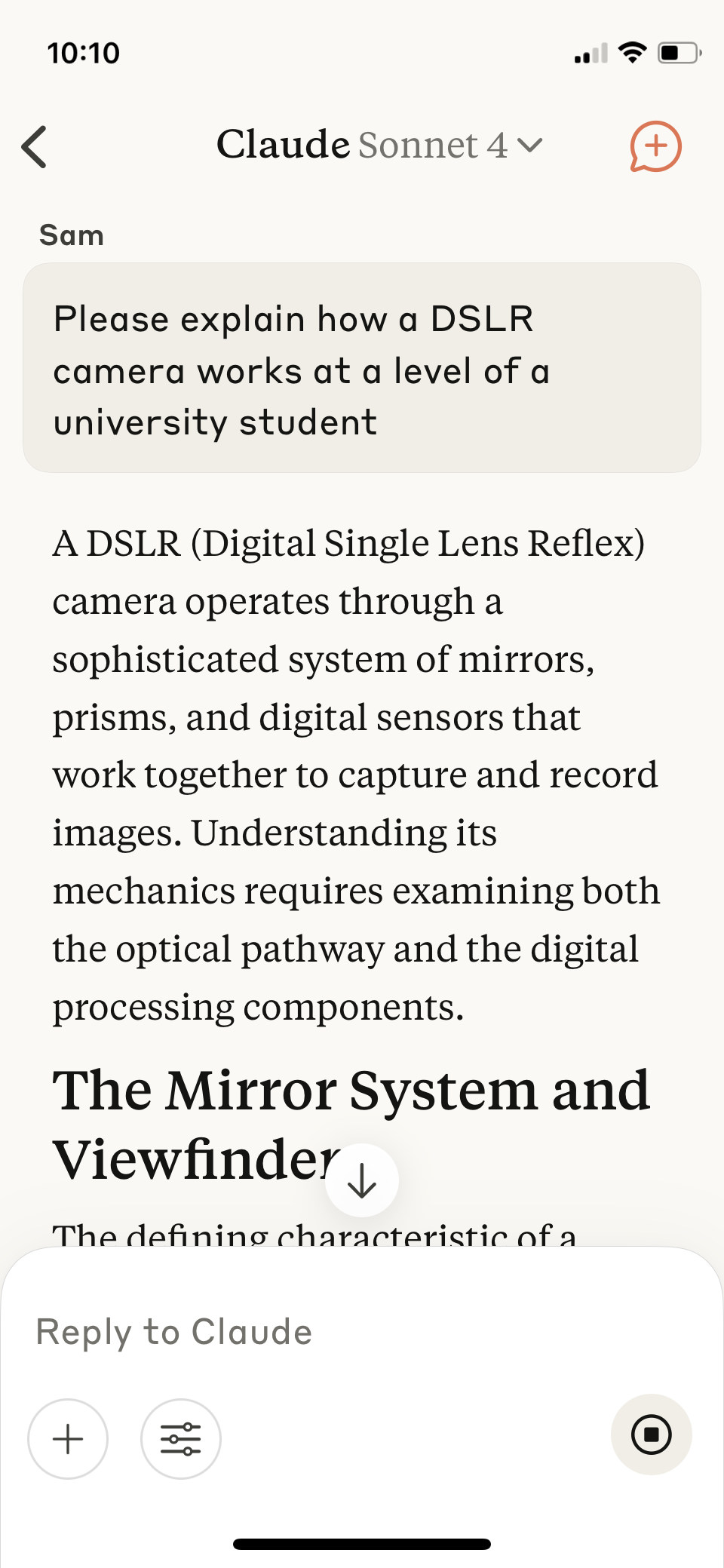Stop the response generation
The height and width of the screenshot is (1568, 724).
(652, 1435)
